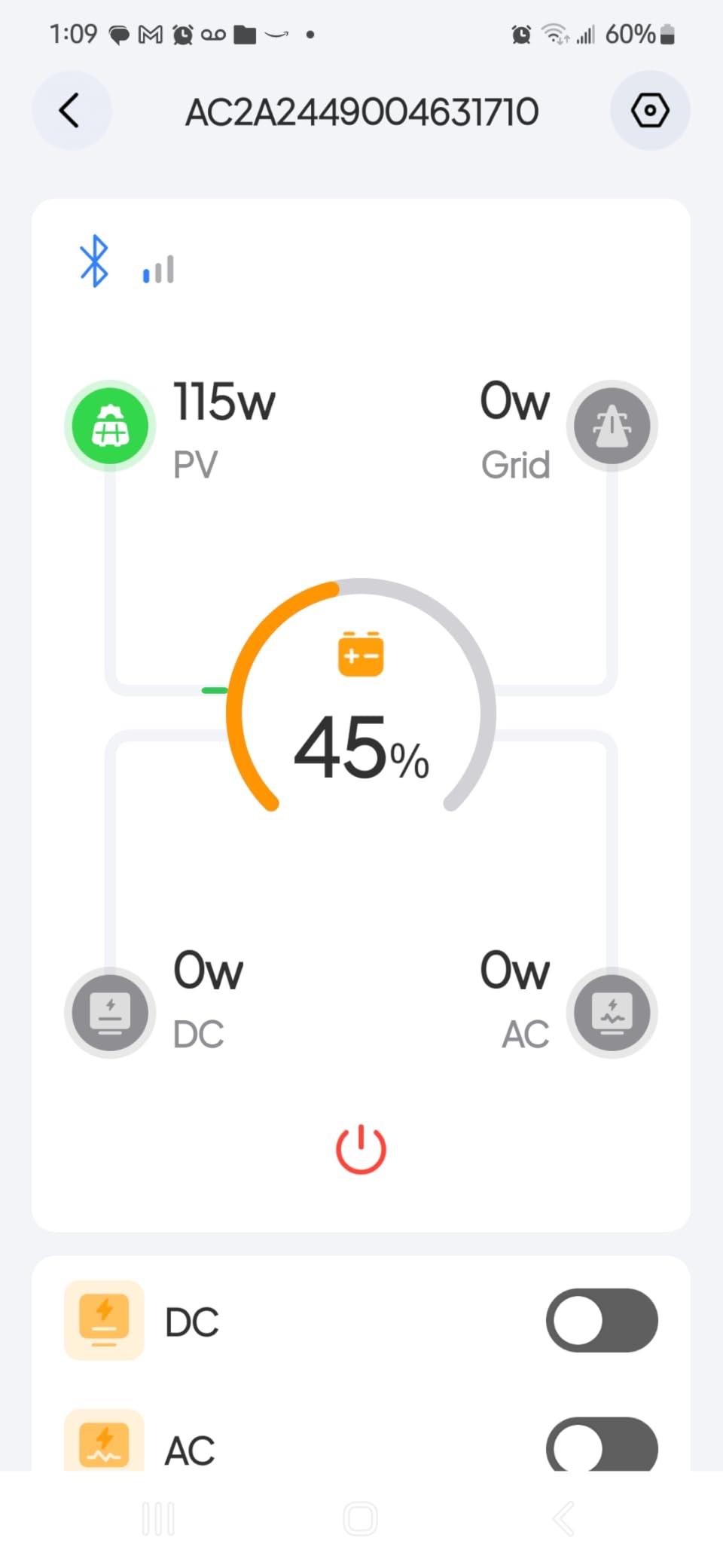This screenshot has width=723, height=1568.
Task: Toggle the DC output switch
Action: (x=602, y=1320)
